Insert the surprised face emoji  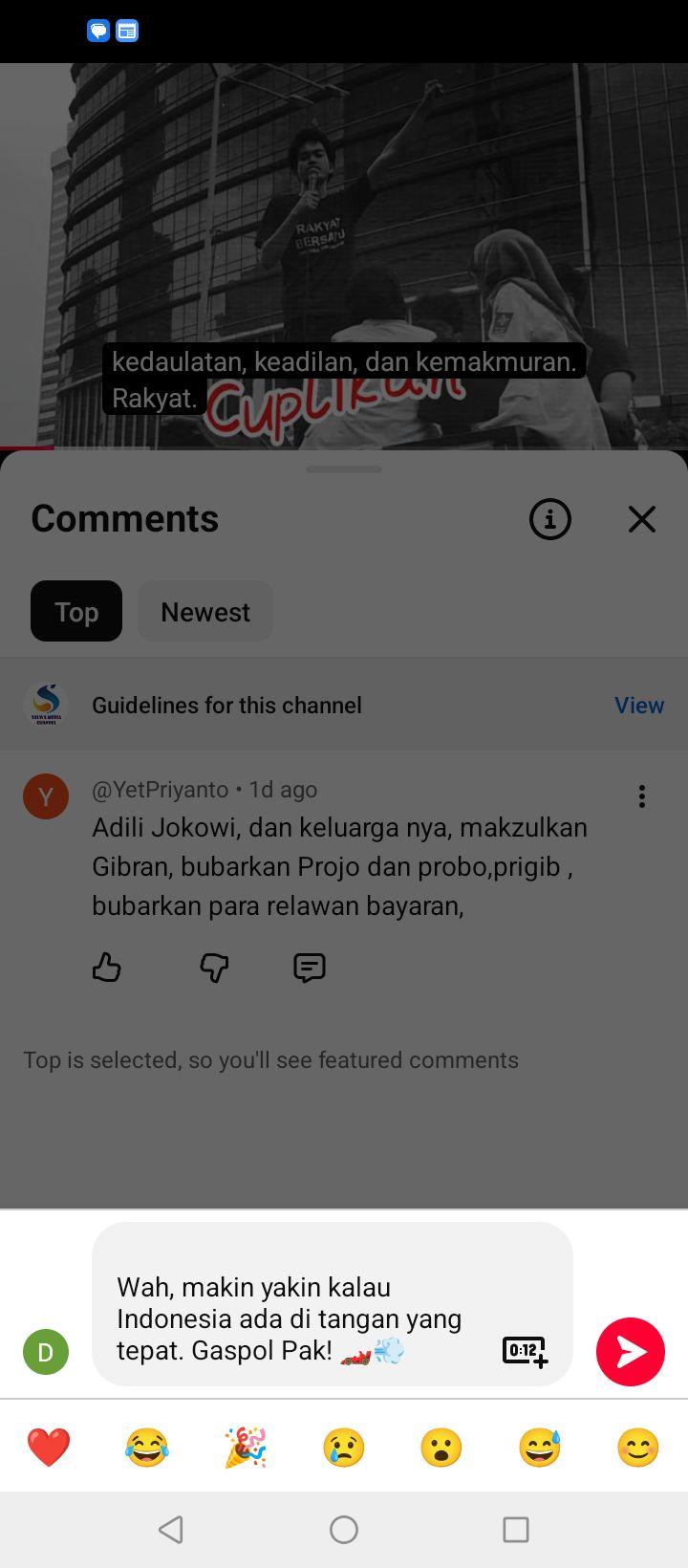pos(441,1447)
